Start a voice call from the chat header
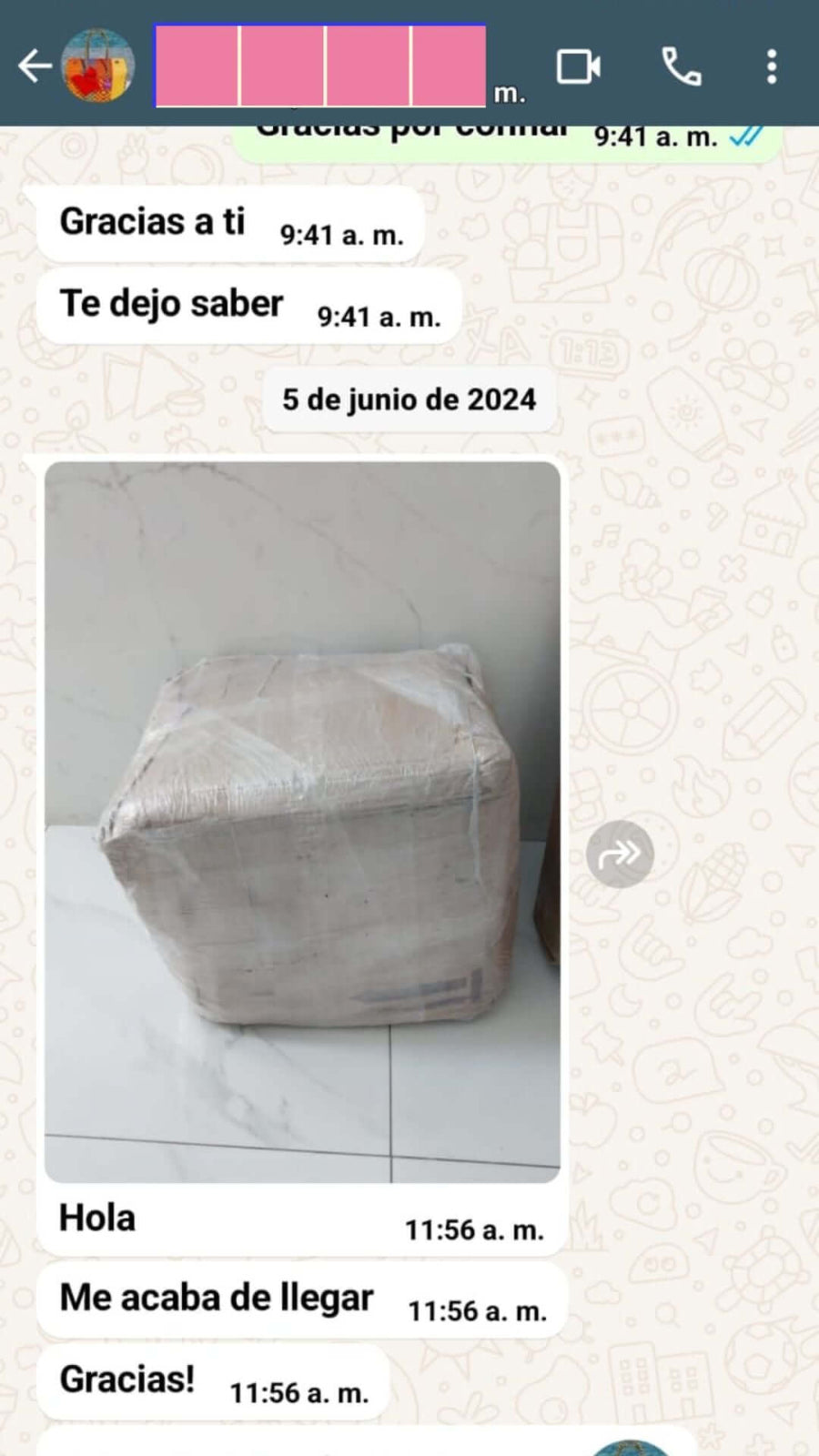 click(x=681, y=66)
